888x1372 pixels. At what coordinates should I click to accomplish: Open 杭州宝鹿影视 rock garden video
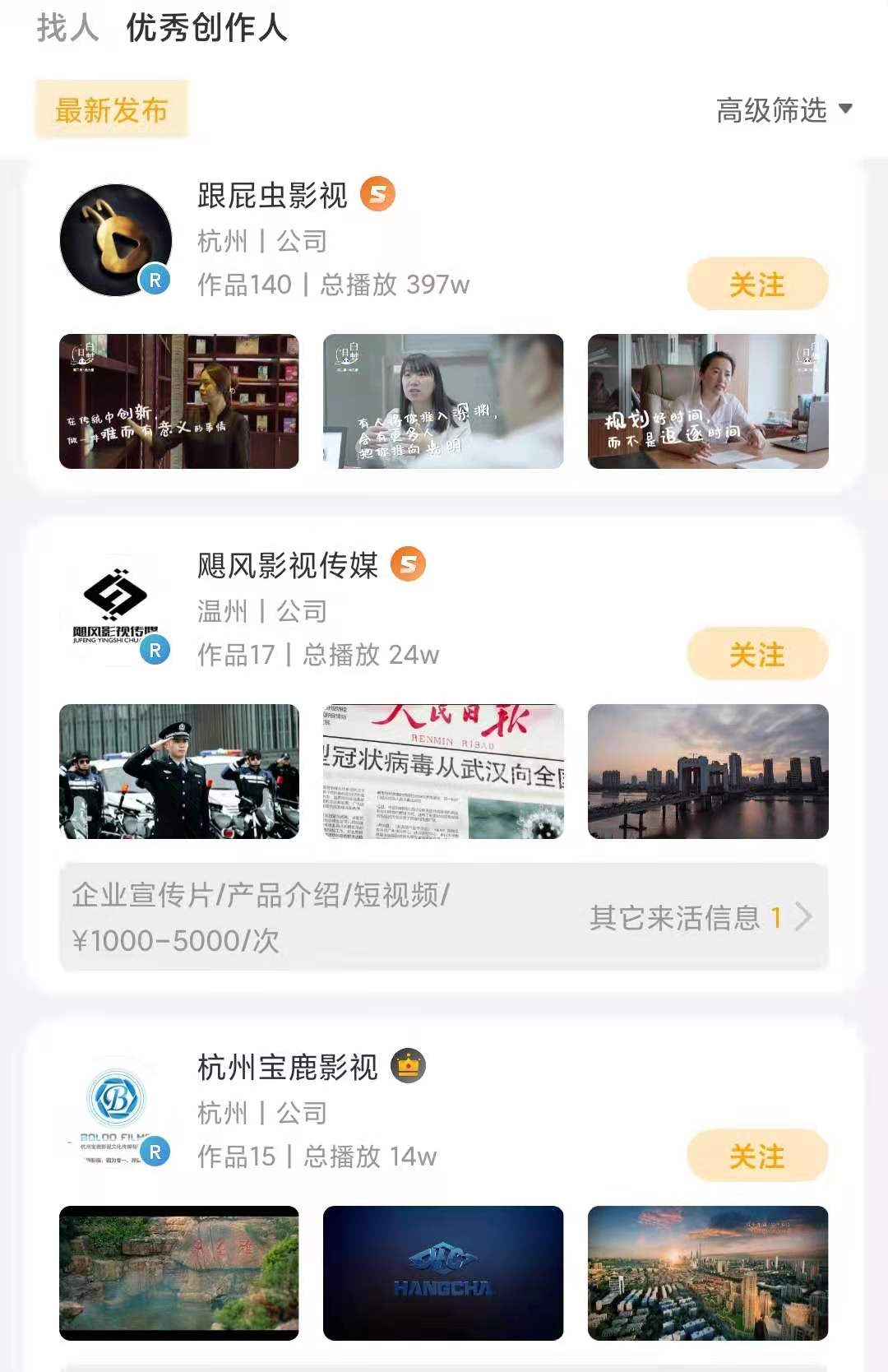[179, 1272]
